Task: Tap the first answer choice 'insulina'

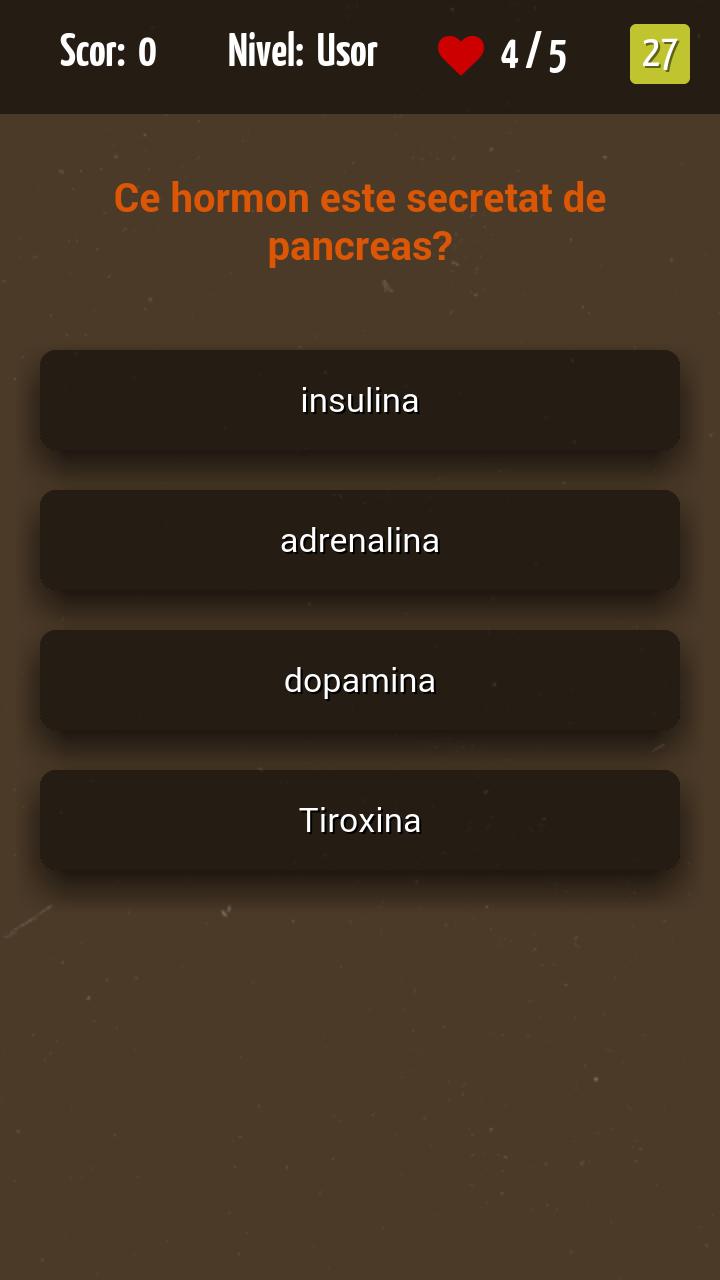Action: pos(360,400)
